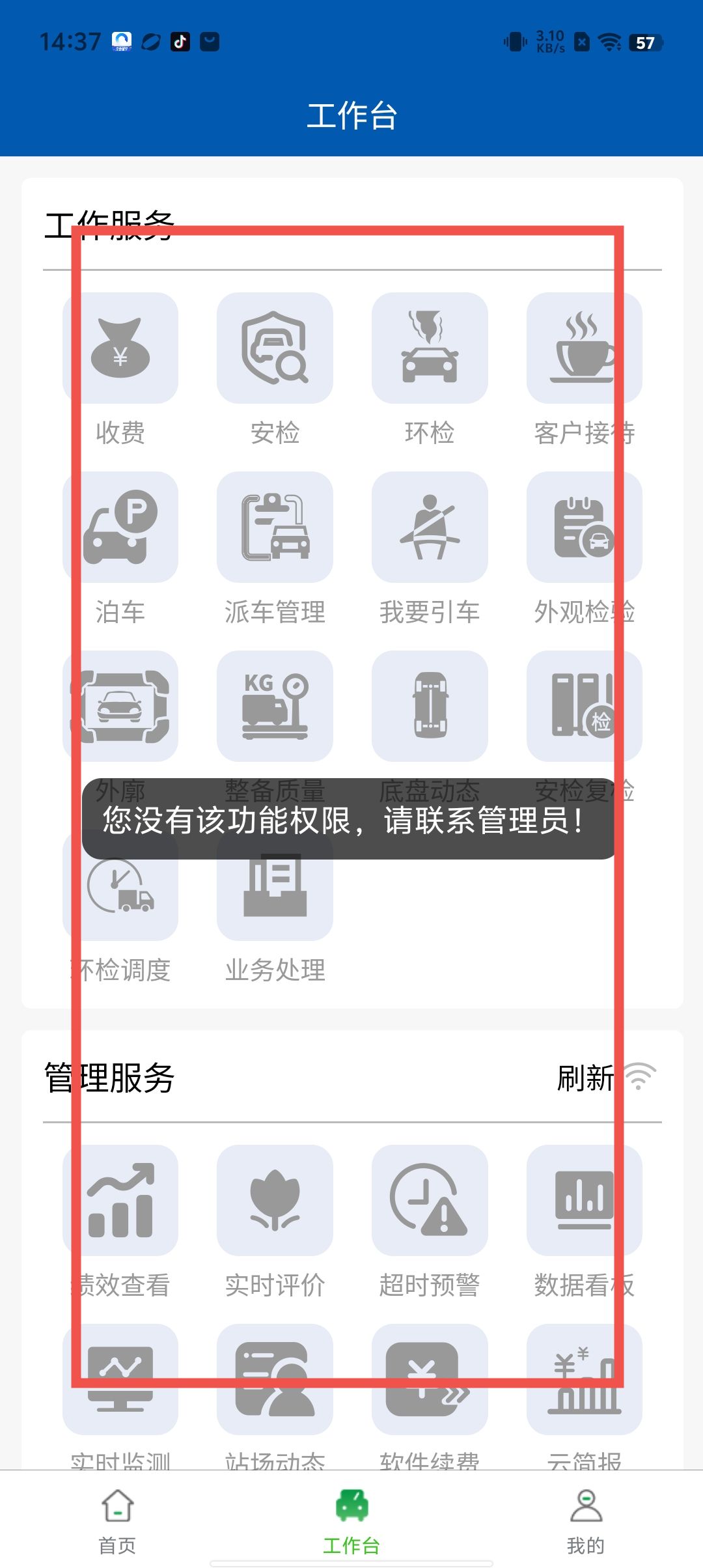
Task: Open 安检 inspection
Action: [x=275, y=348]
